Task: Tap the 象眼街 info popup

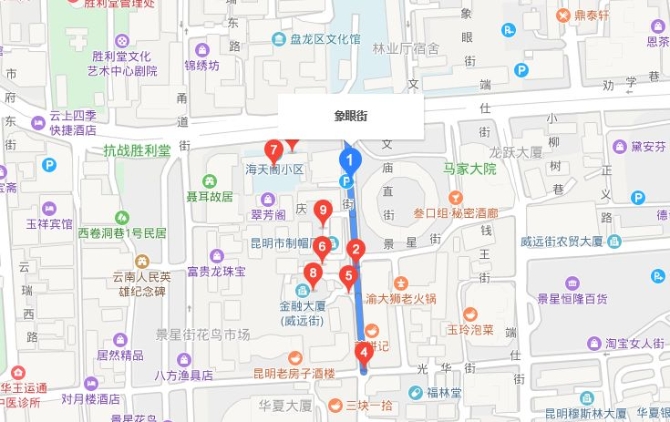Action: (351, 116)
